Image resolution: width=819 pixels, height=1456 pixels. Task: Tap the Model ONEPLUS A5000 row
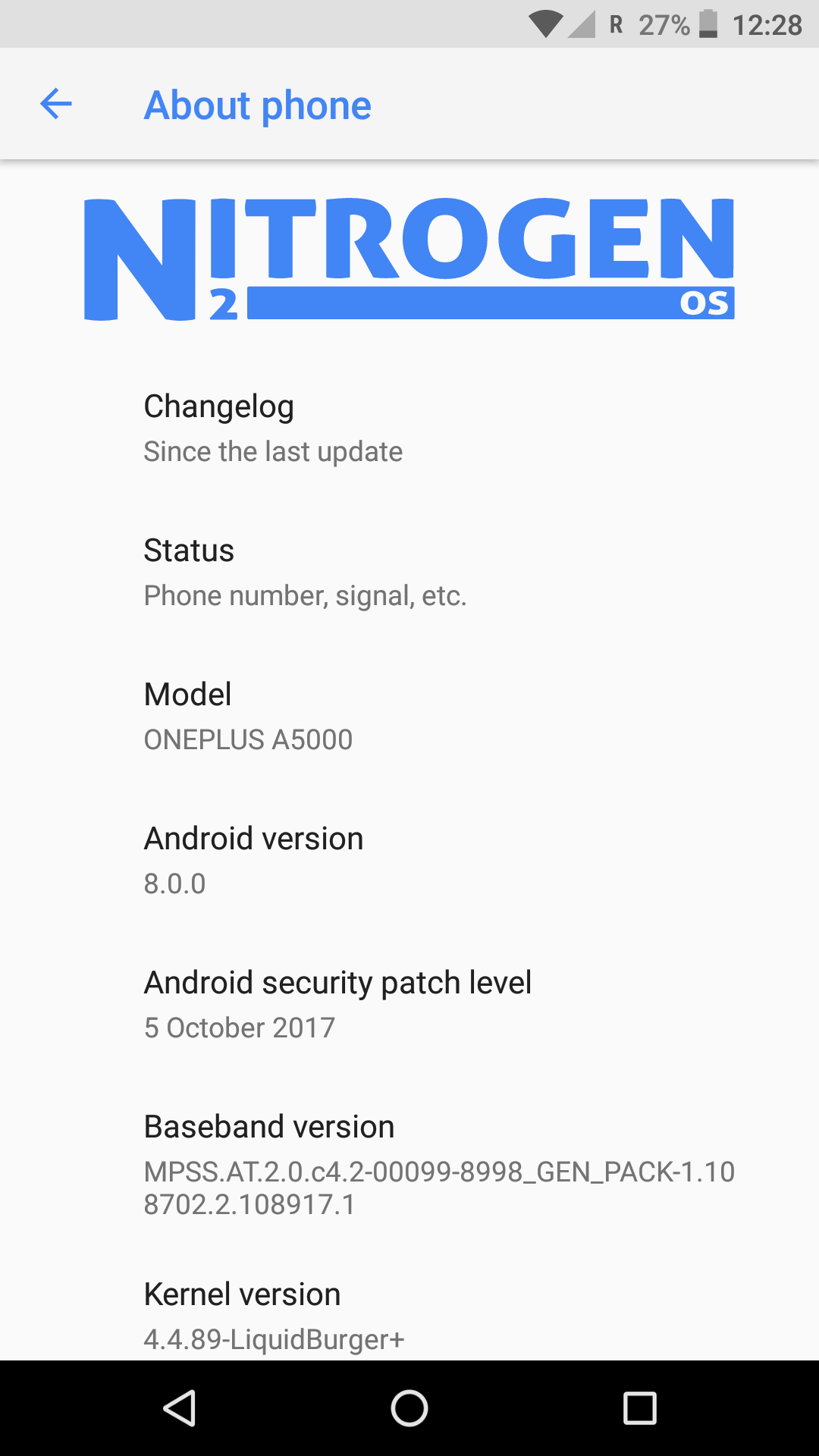click(409, 717)
